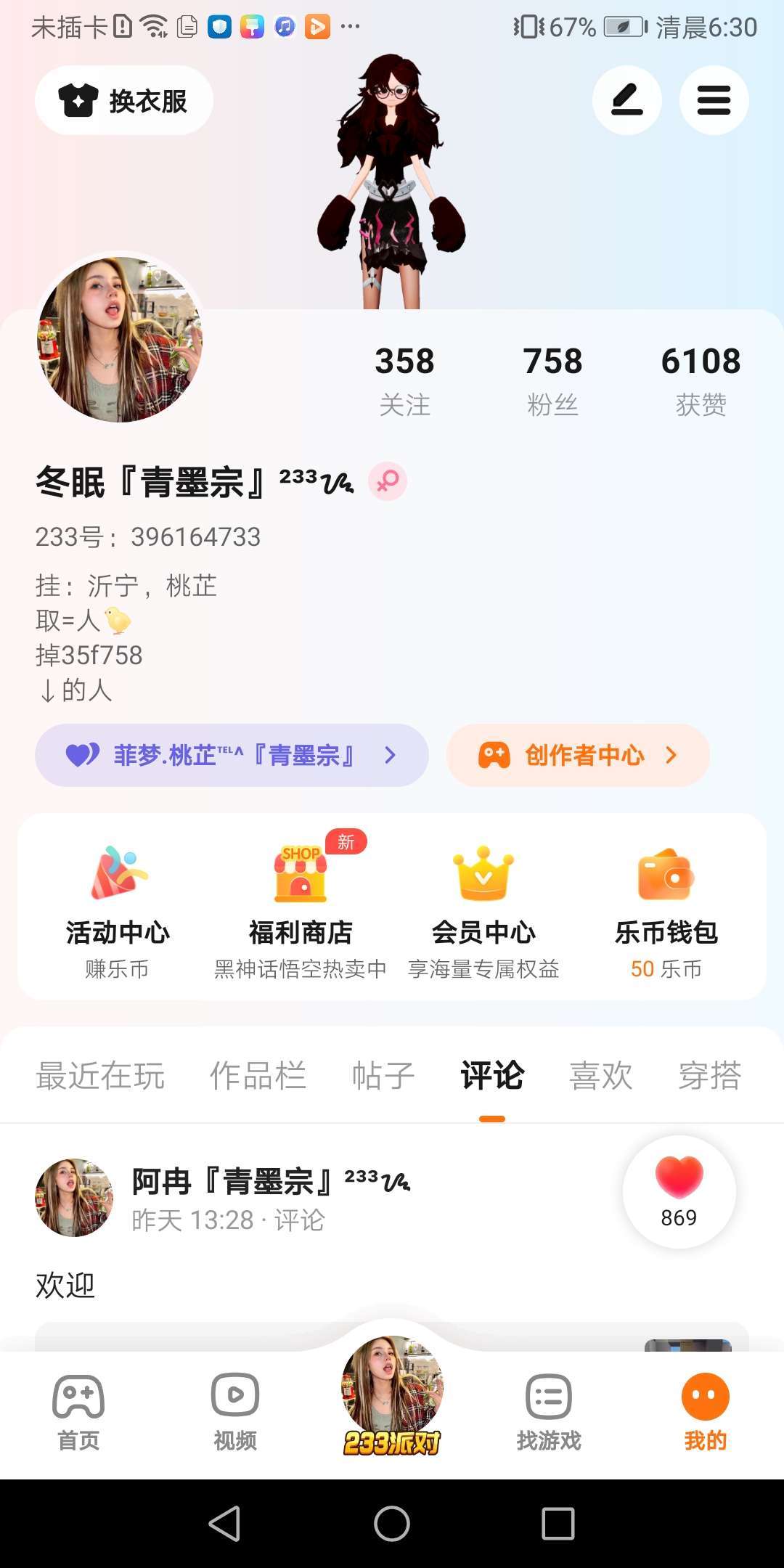The image size is (784, 1568).
Task: Switch to 穿搭 outfits tab
Action: click(709, 1075)
